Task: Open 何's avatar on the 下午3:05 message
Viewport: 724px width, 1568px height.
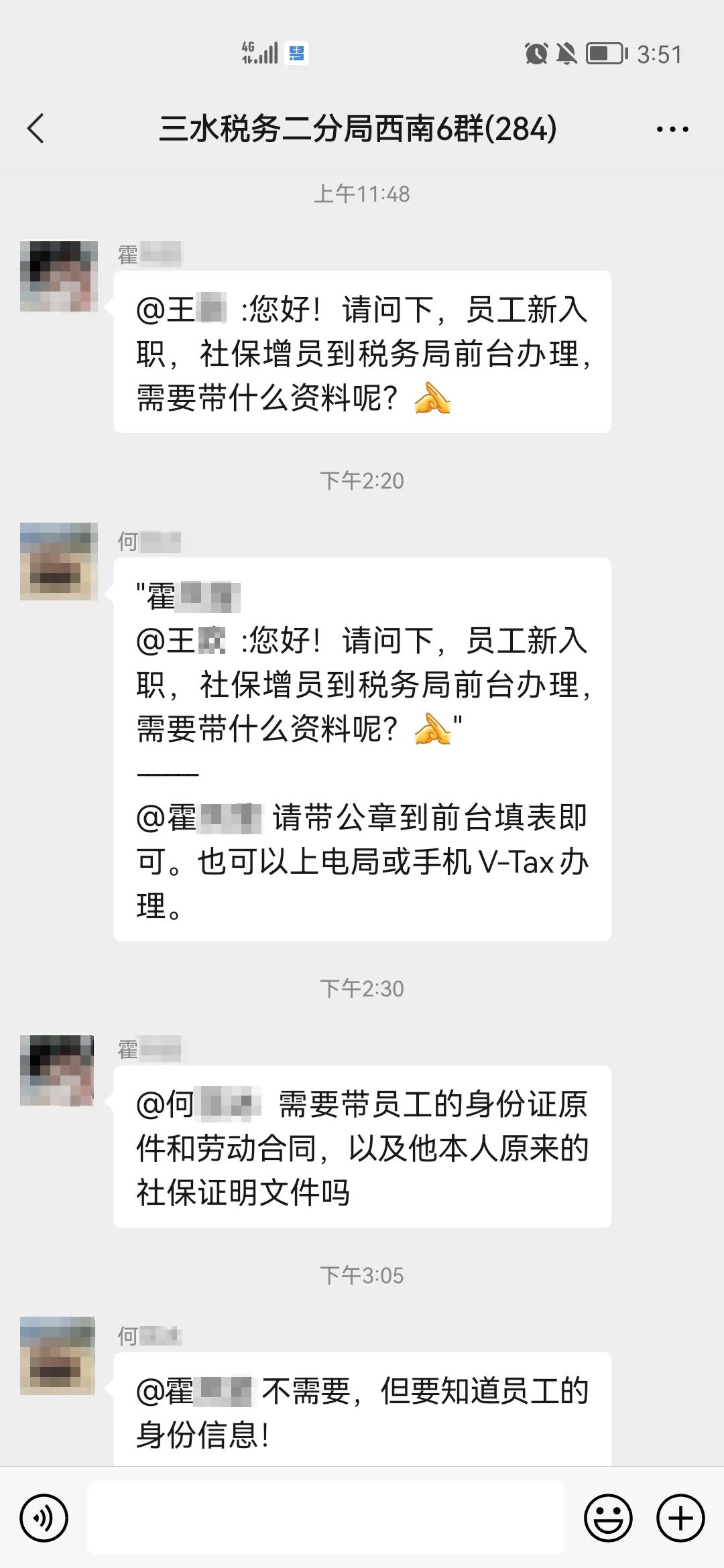Action: (58, 1356)
